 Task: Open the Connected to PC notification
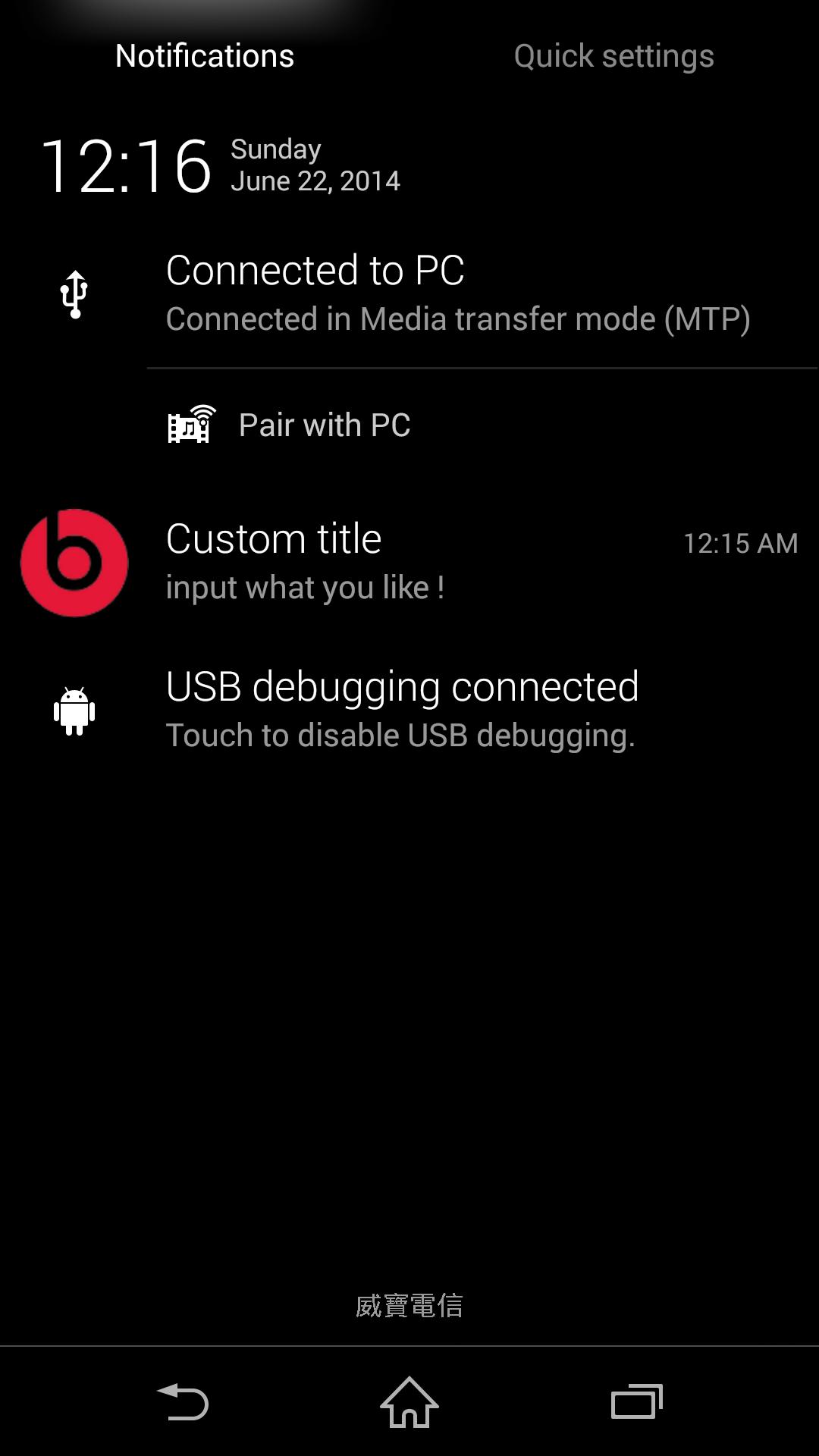(458, 294)
